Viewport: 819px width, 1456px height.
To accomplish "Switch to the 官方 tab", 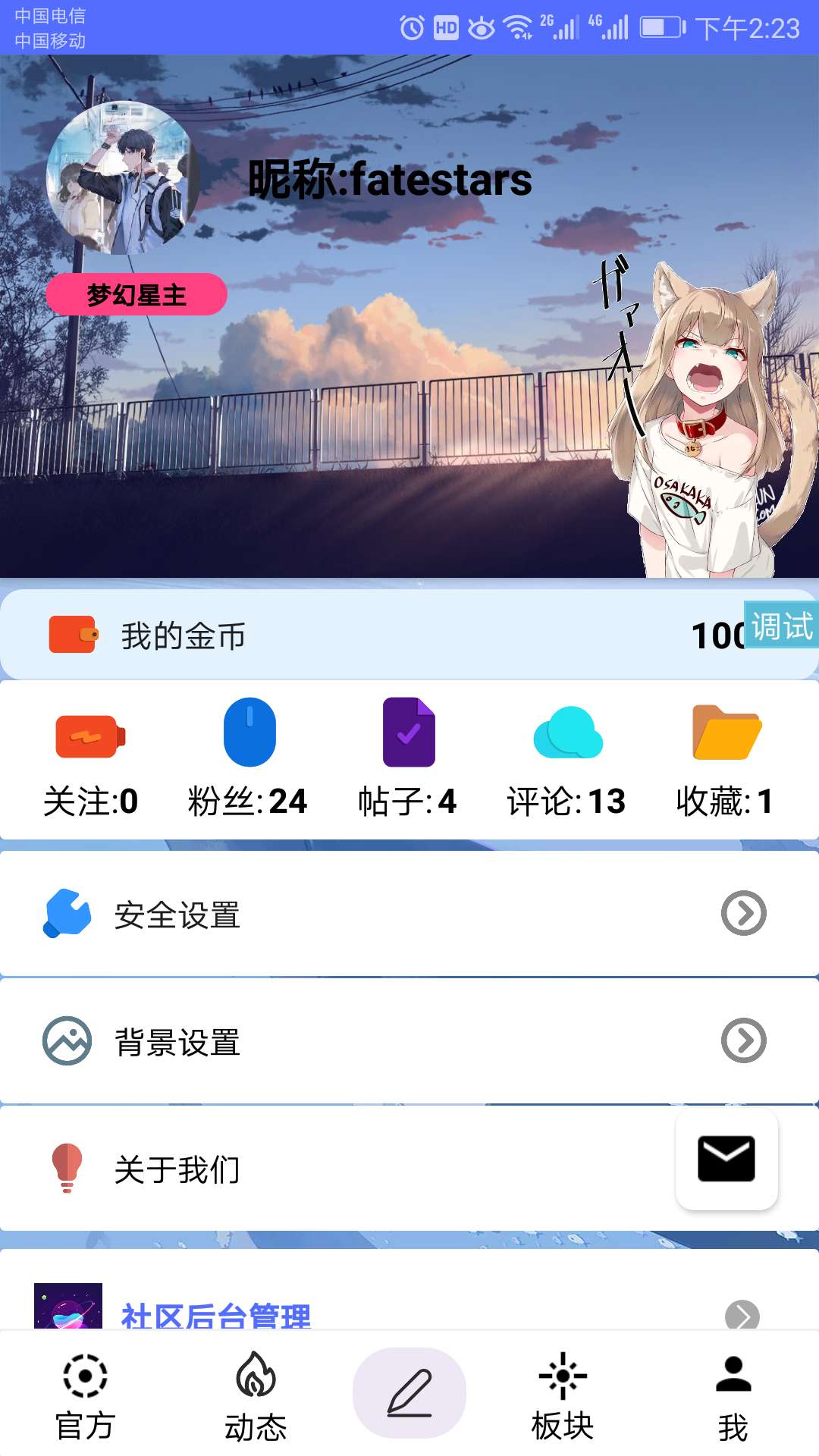I will point(85,1395).
